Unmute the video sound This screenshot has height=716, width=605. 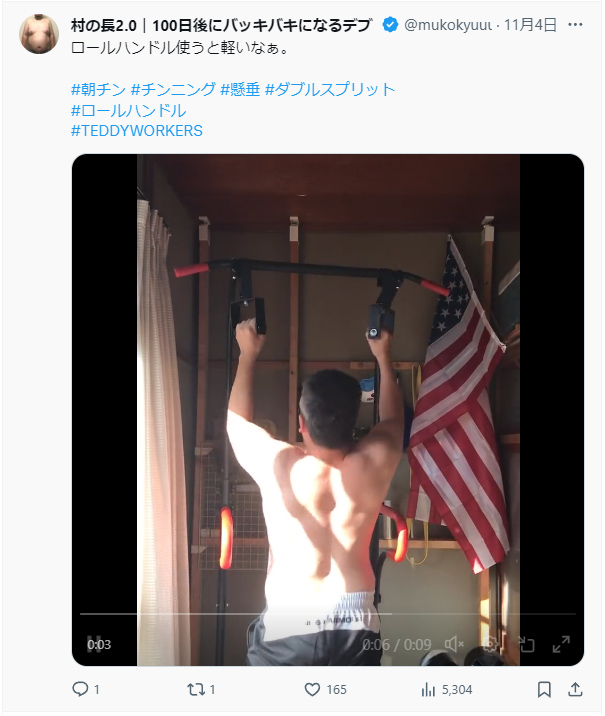(x=455, y=644)
